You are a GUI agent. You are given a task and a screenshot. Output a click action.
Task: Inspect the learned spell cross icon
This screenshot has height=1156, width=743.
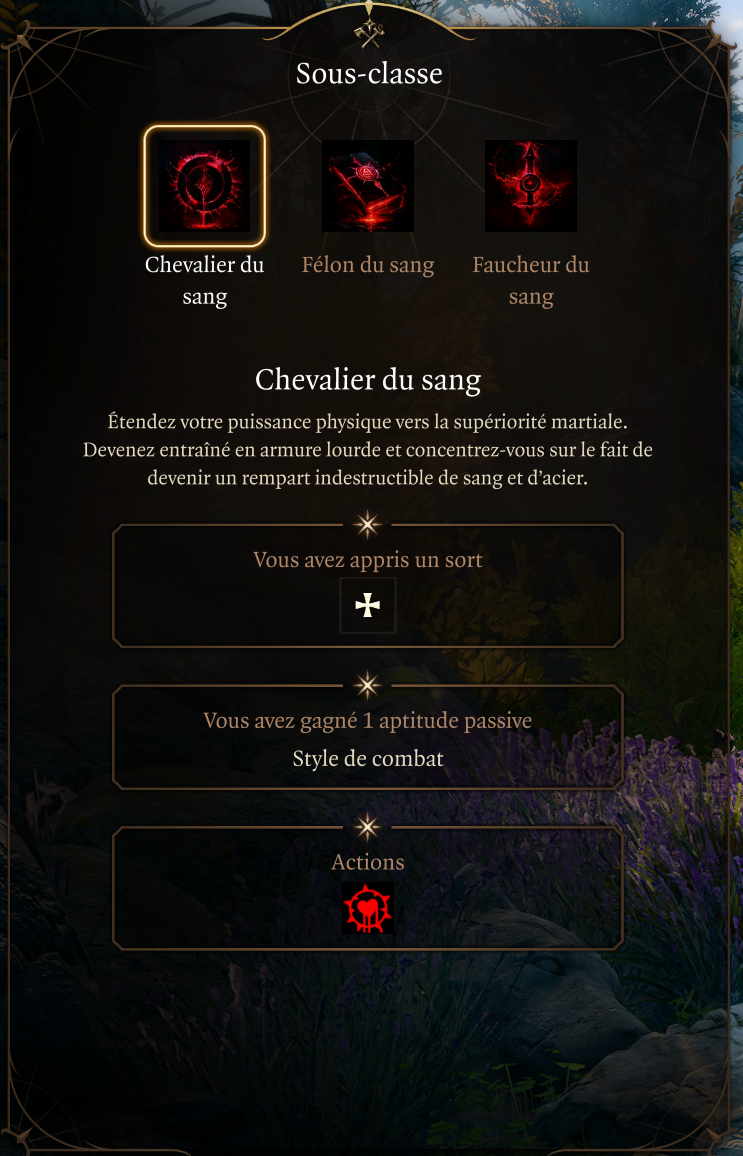click(x=368, y=605)
